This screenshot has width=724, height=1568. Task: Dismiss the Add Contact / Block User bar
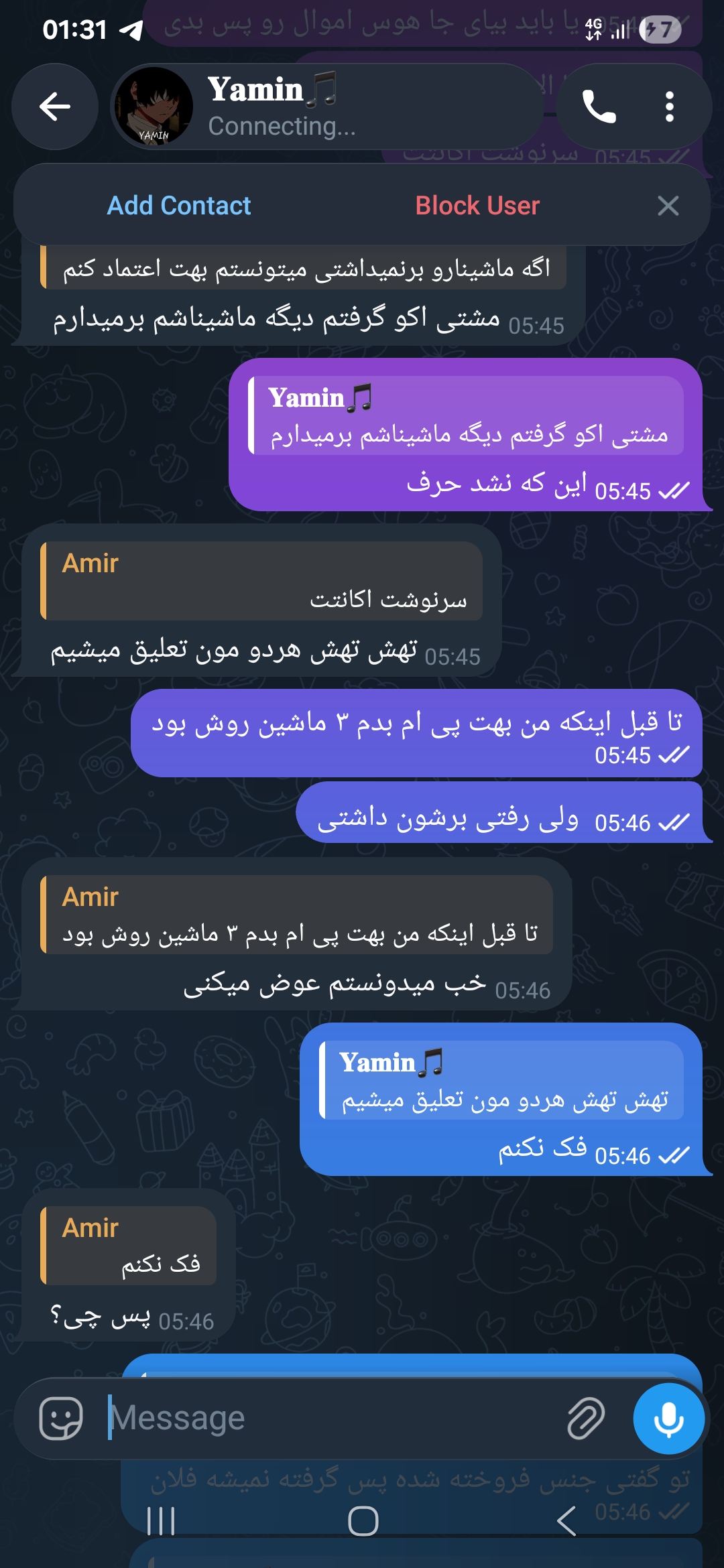pos(668,206)
